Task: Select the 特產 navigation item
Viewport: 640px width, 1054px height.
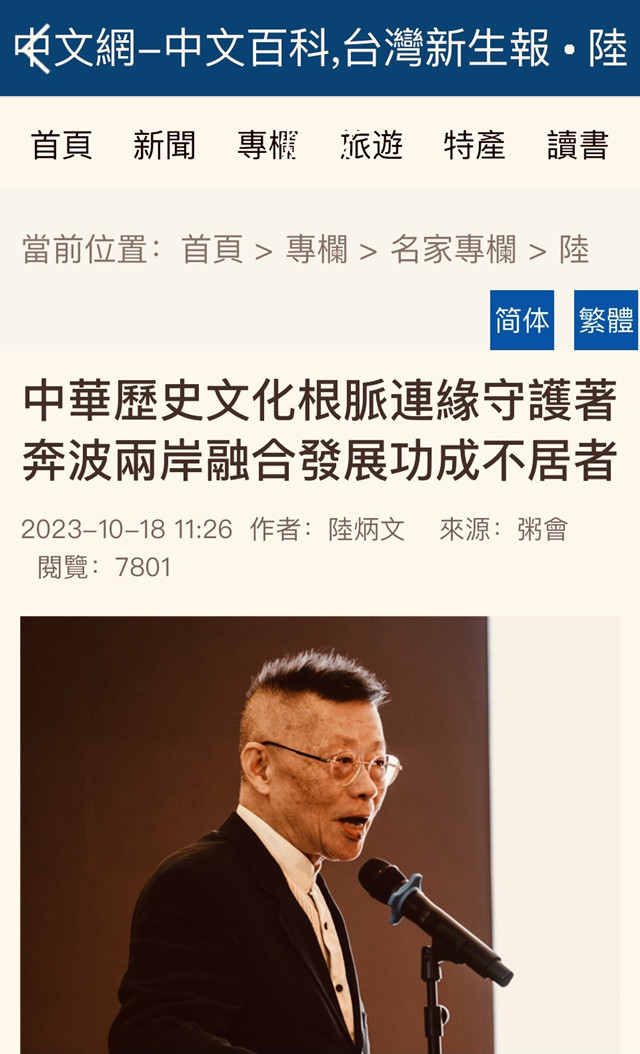Action: 474,146
